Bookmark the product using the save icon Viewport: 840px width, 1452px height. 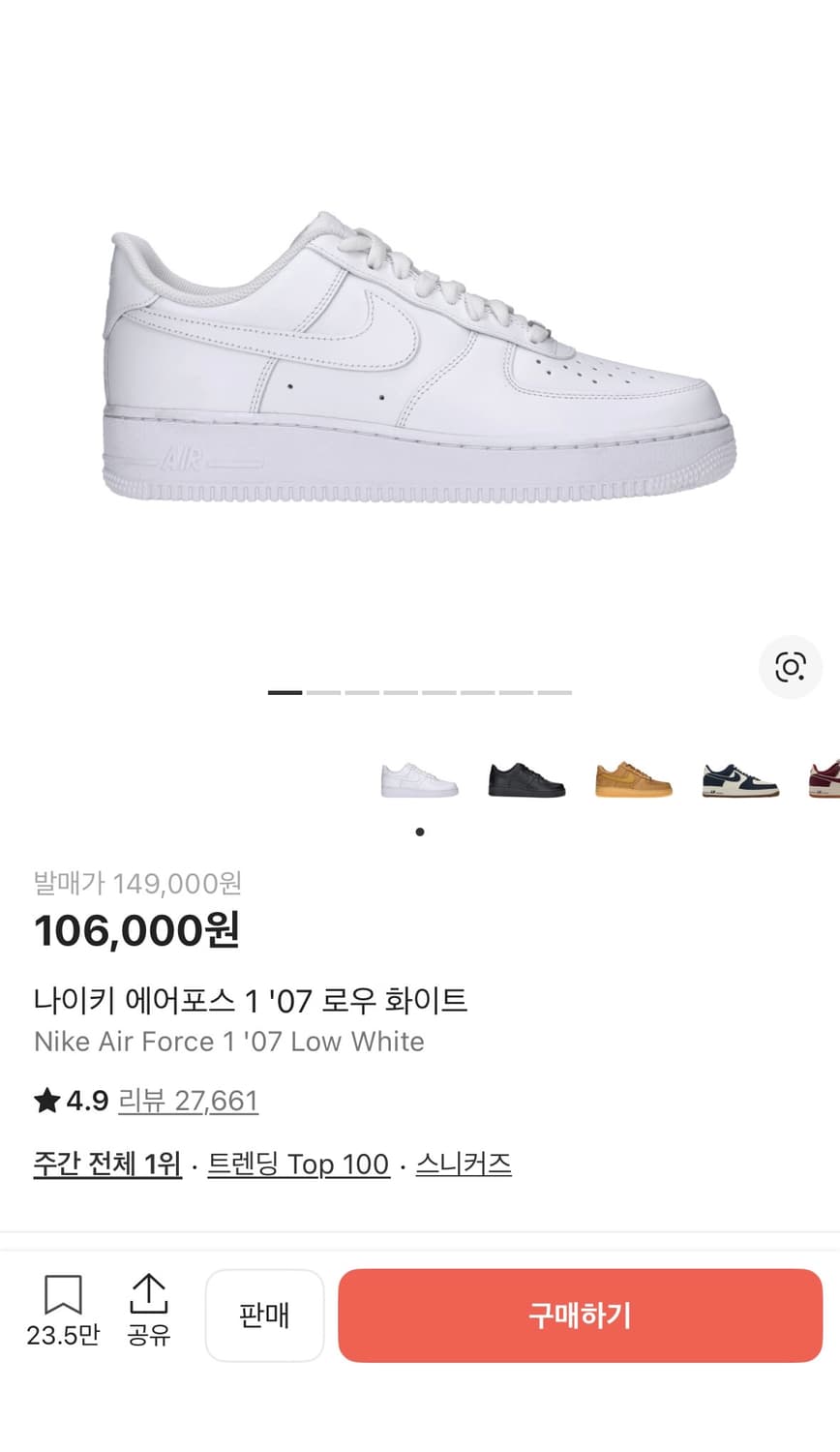pyautogui.click(x=61, y=1290)
